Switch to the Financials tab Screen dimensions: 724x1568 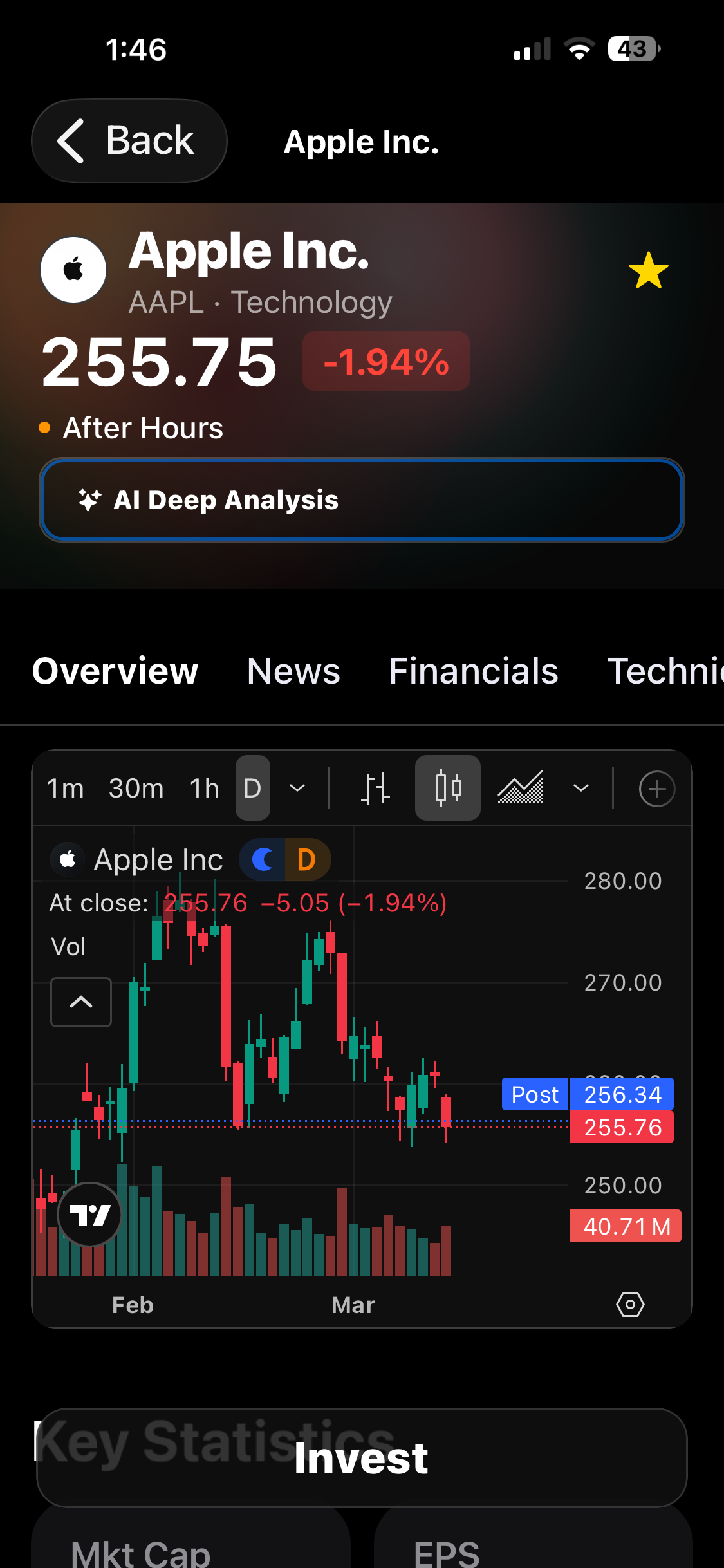point(474,671)
